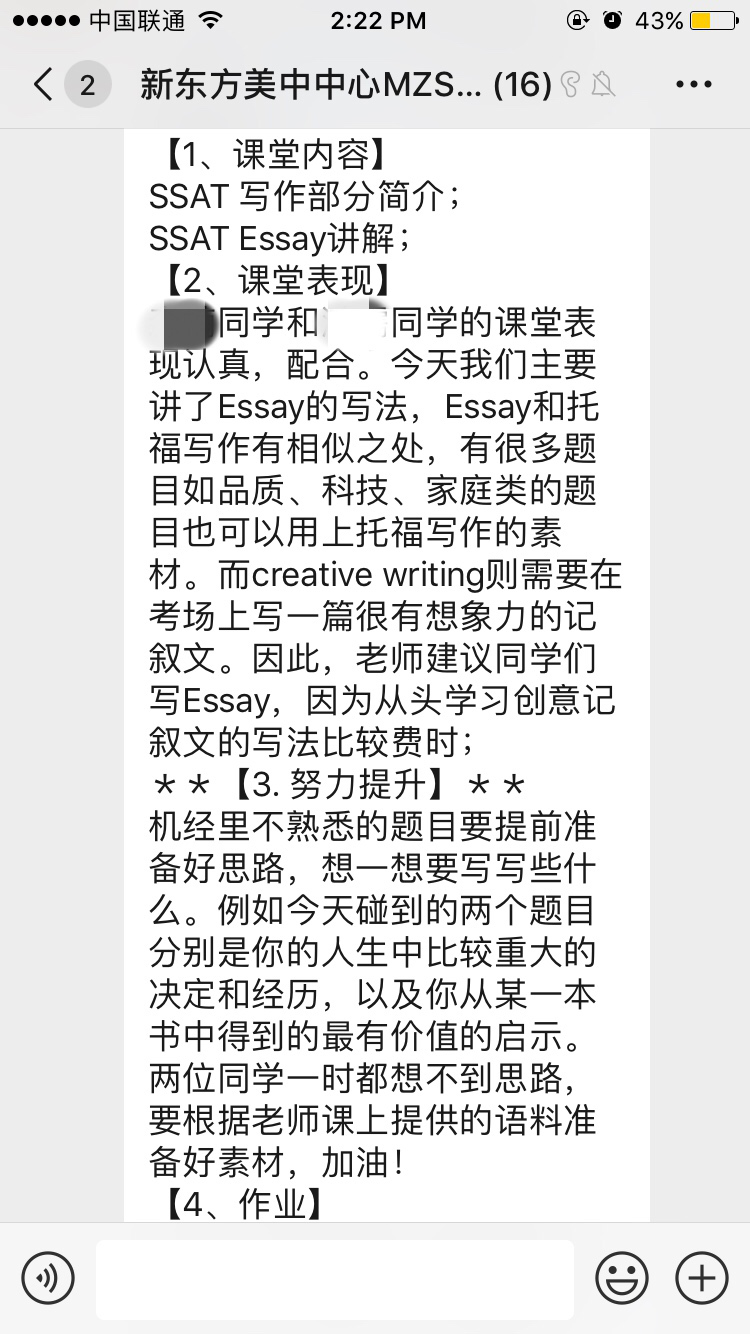Viewport: 750px width, 1334px height.
Task: Switch to voice message input
Action: [x=48, y=1278]
